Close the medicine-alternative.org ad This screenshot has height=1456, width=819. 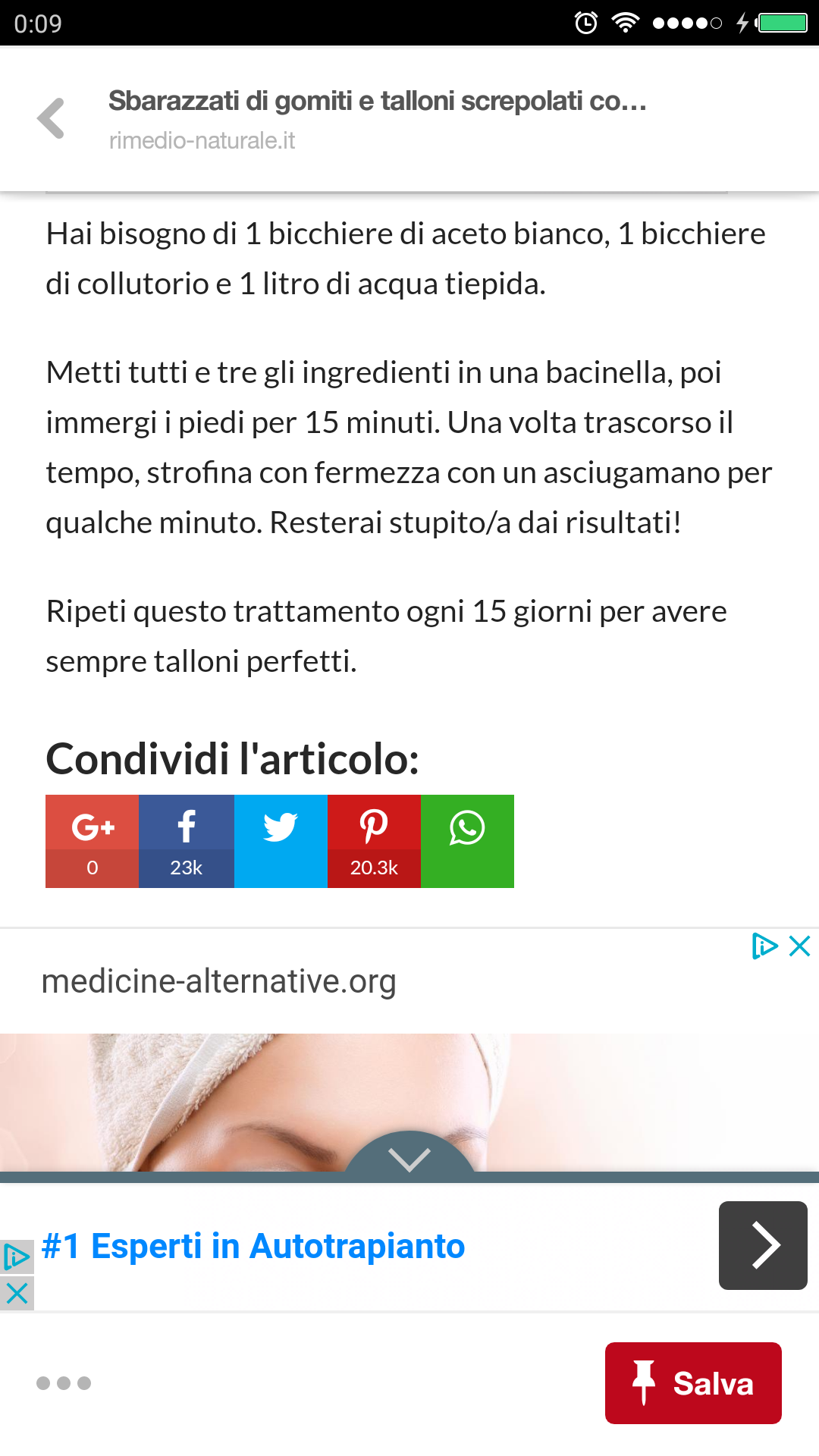(x=800, y=946)
